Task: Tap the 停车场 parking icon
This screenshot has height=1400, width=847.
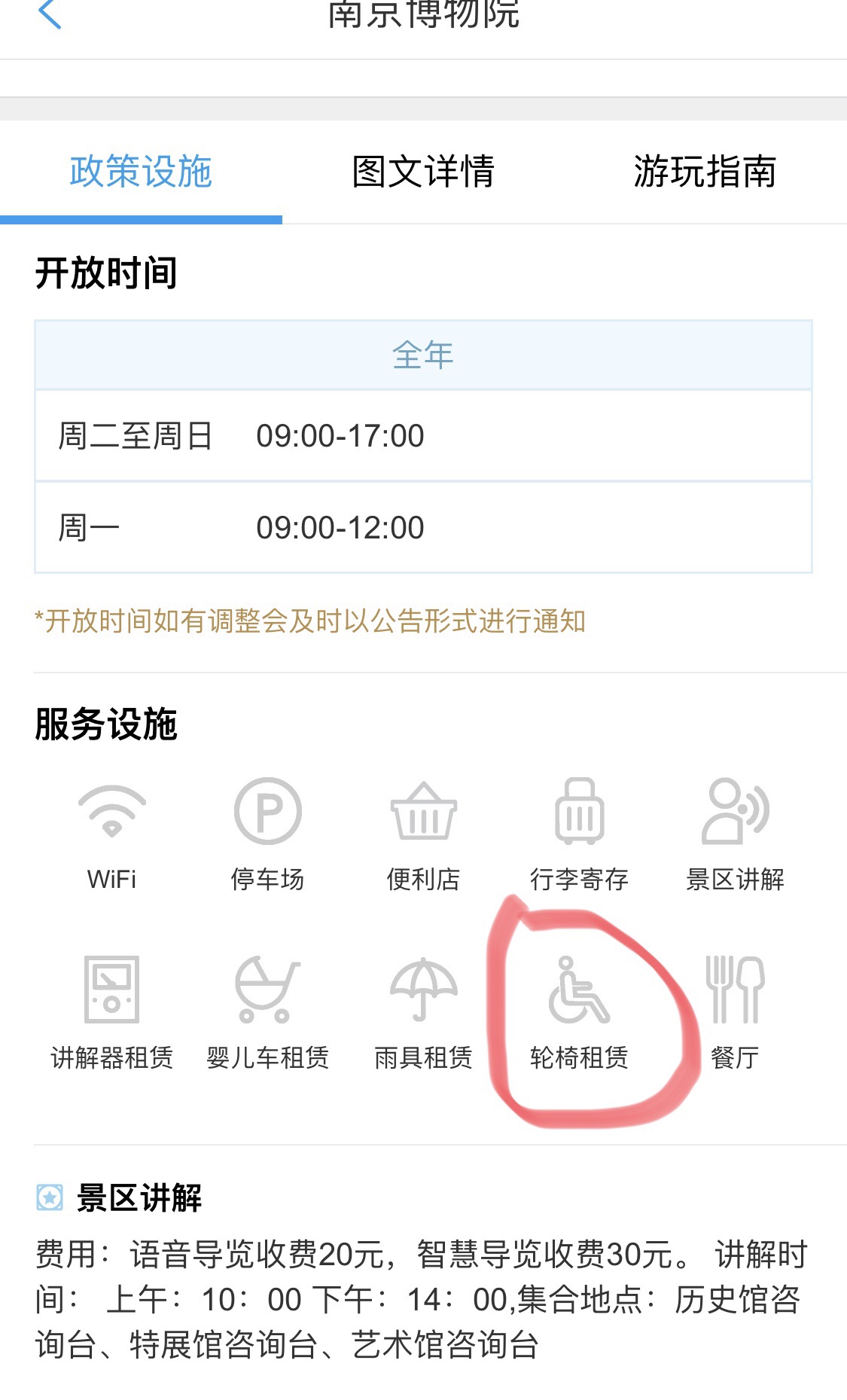Action: click(268, 811)
